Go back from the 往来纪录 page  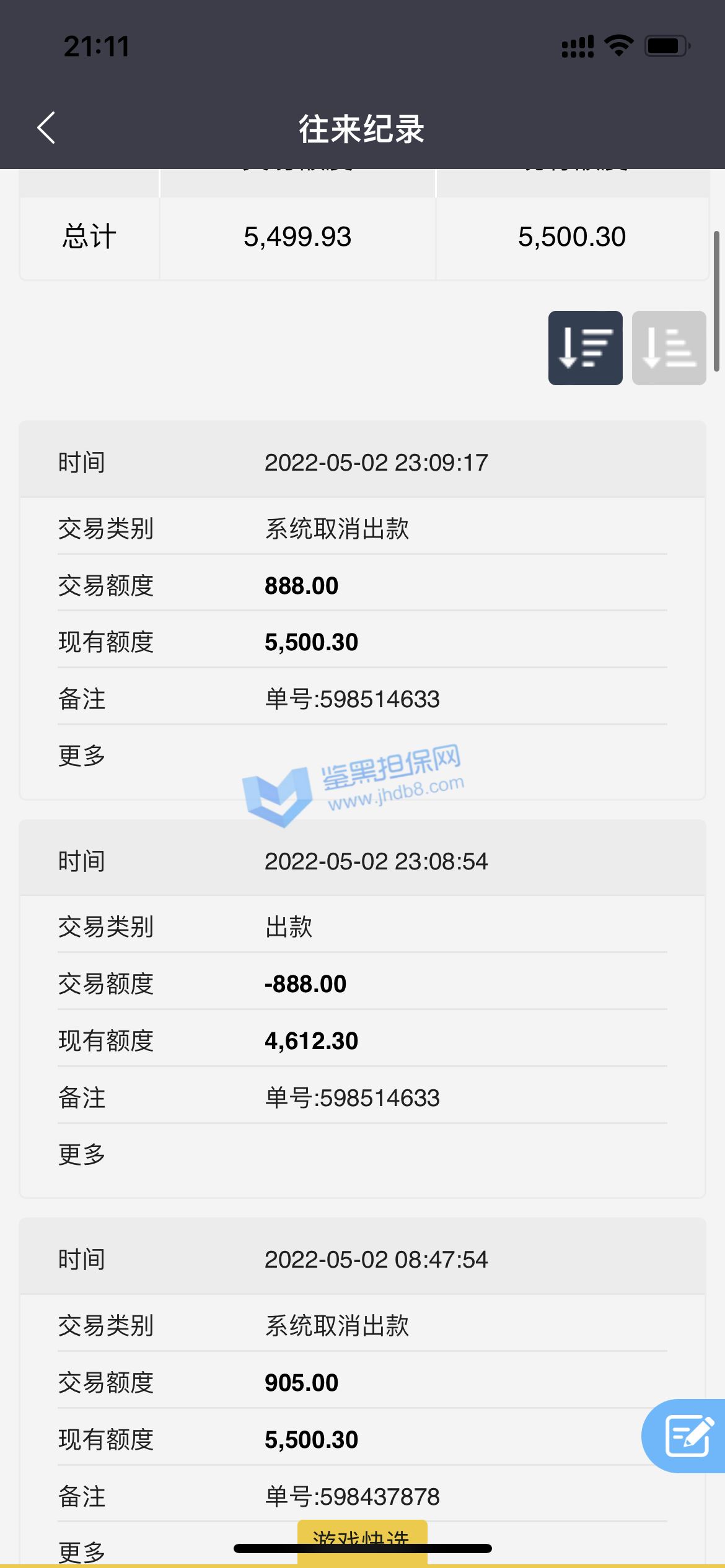pos(46,128)
